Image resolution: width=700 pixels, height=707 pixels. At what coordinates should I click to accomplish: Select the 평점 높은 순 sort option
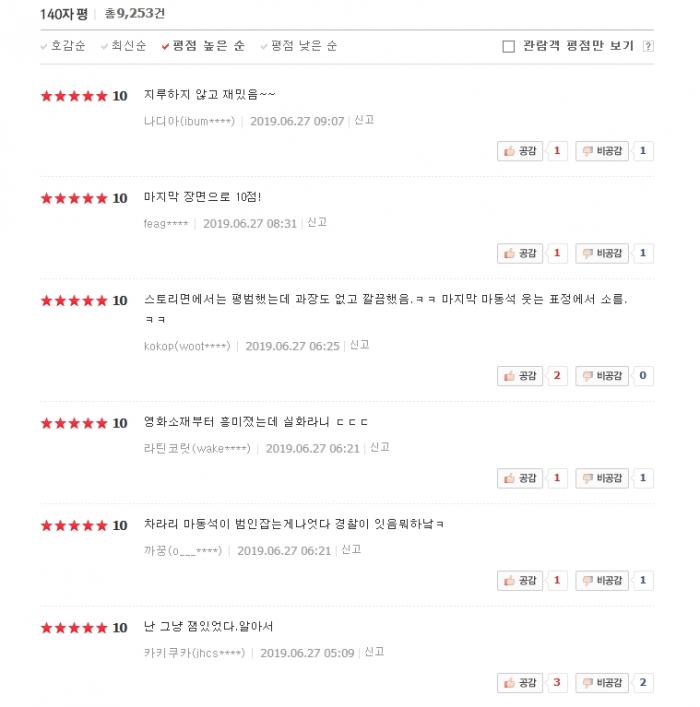[x=208, y=46]
